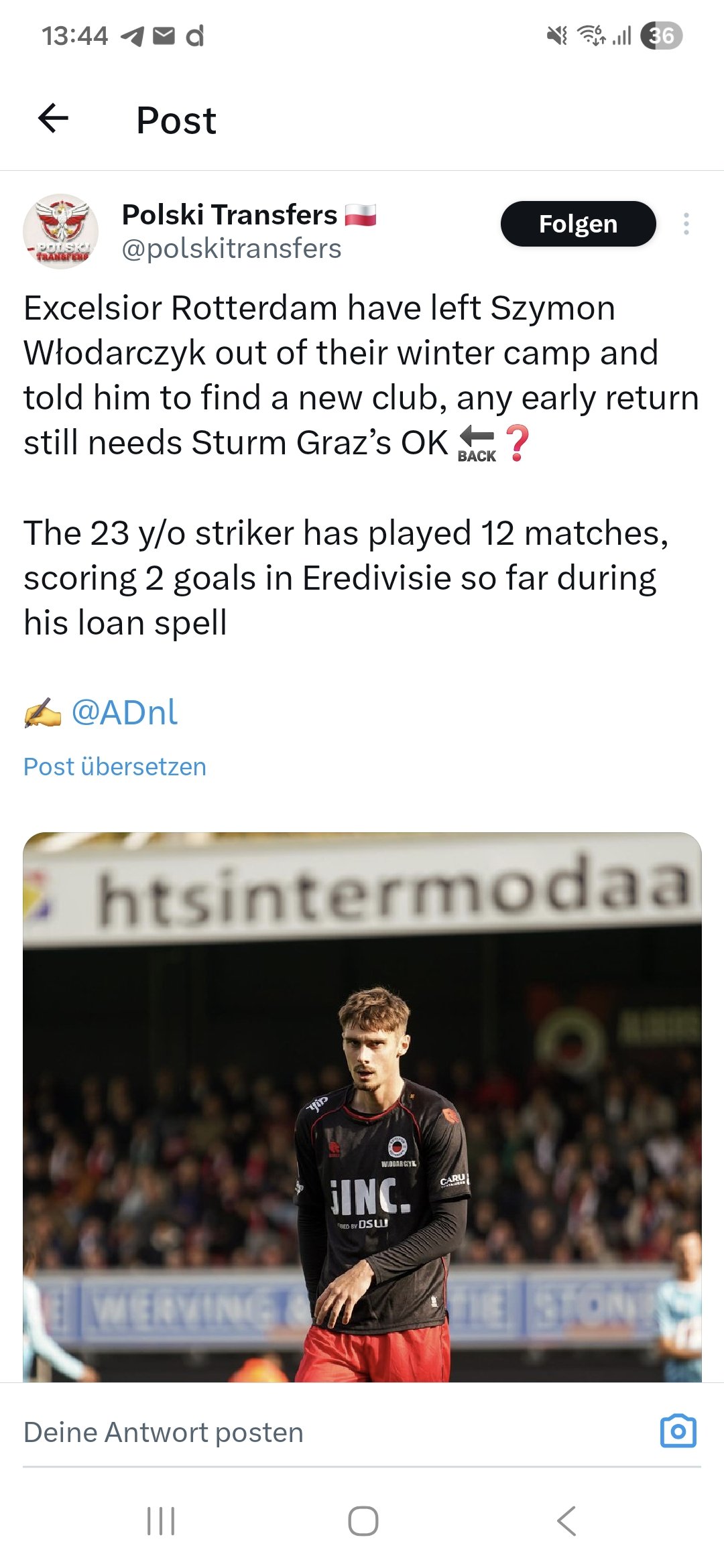Image resolution: width=724 pixels, height=1568 pixels.
Task: Open the post's three-dot overflow menu
Action: 686,224
